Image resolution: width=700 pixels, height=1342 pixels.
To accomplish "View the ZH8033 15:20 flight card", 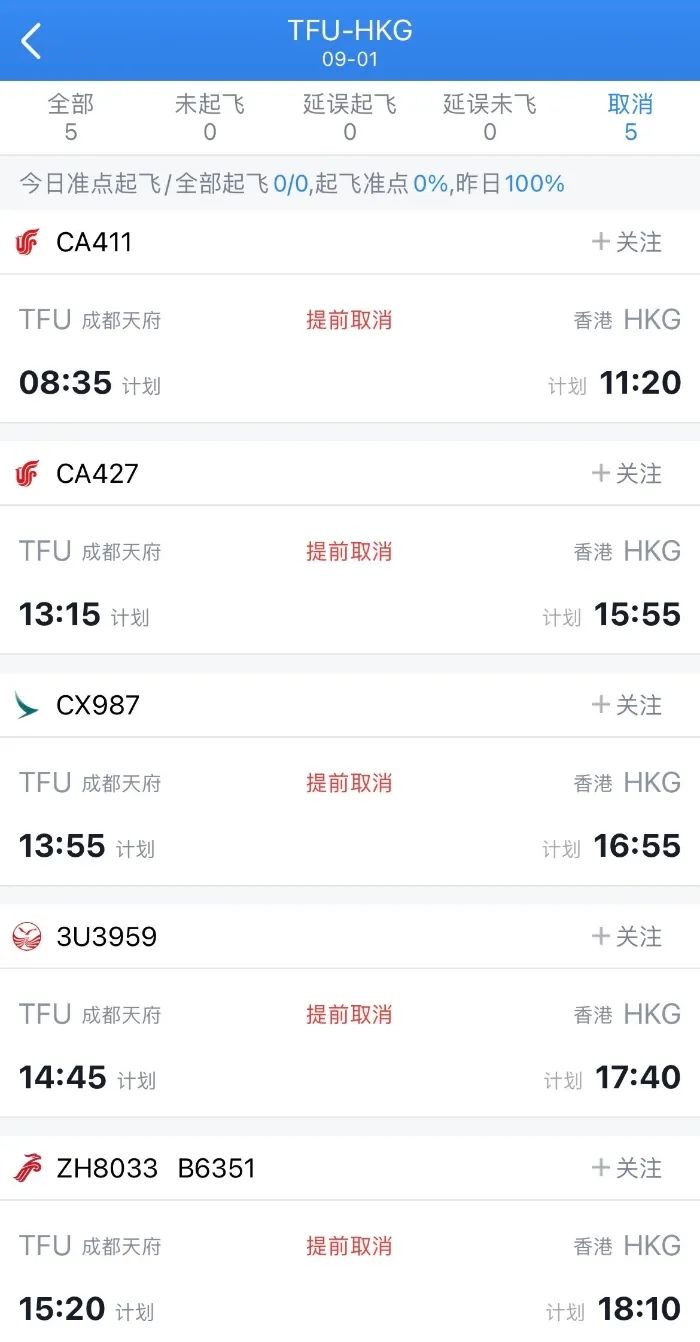I will (x=350, y=1272).
